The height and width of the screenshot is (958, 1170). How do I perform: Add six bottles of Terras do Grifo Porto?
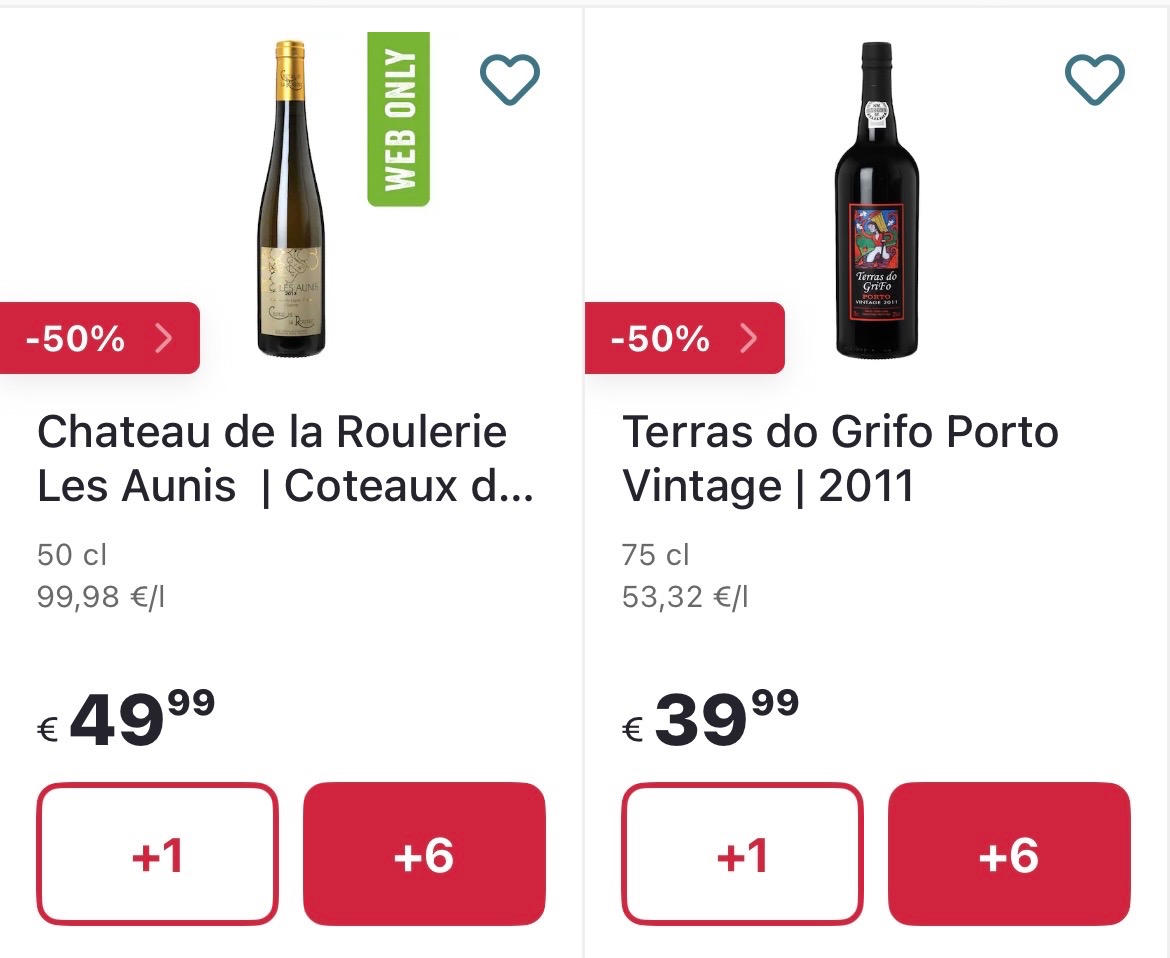[1009, 855]
